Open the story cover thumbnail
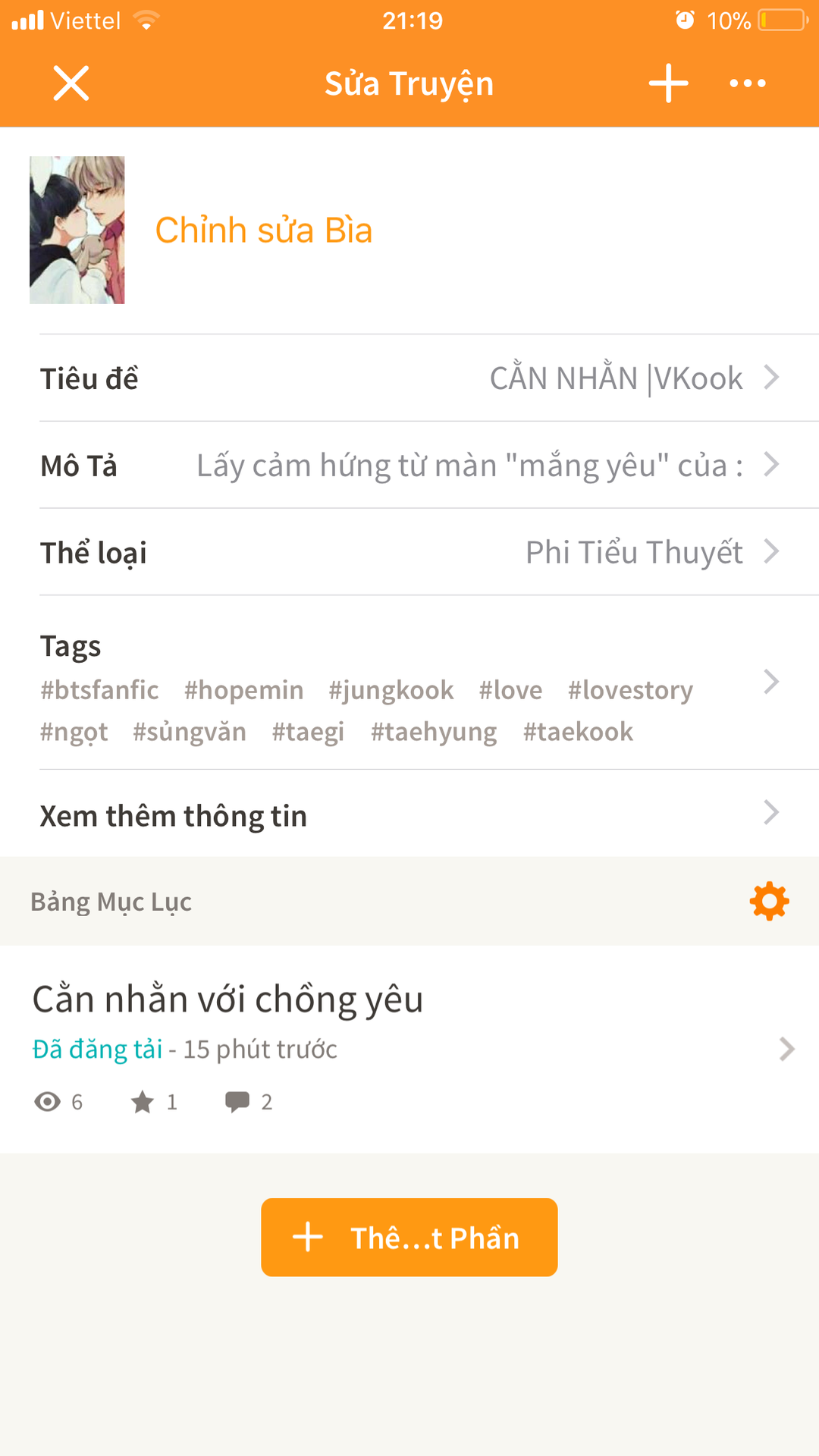 [77, 231]
